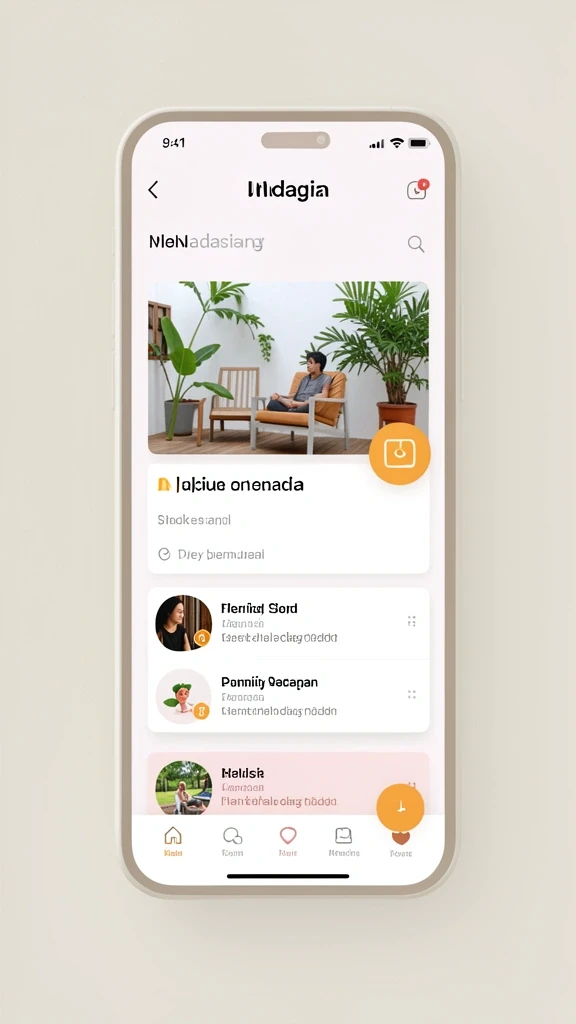The width and height of the screenshot is (576, 1024).
Task: Switch to the chat bubble tab
Action: pyautogui.click(x=232, y=841)
